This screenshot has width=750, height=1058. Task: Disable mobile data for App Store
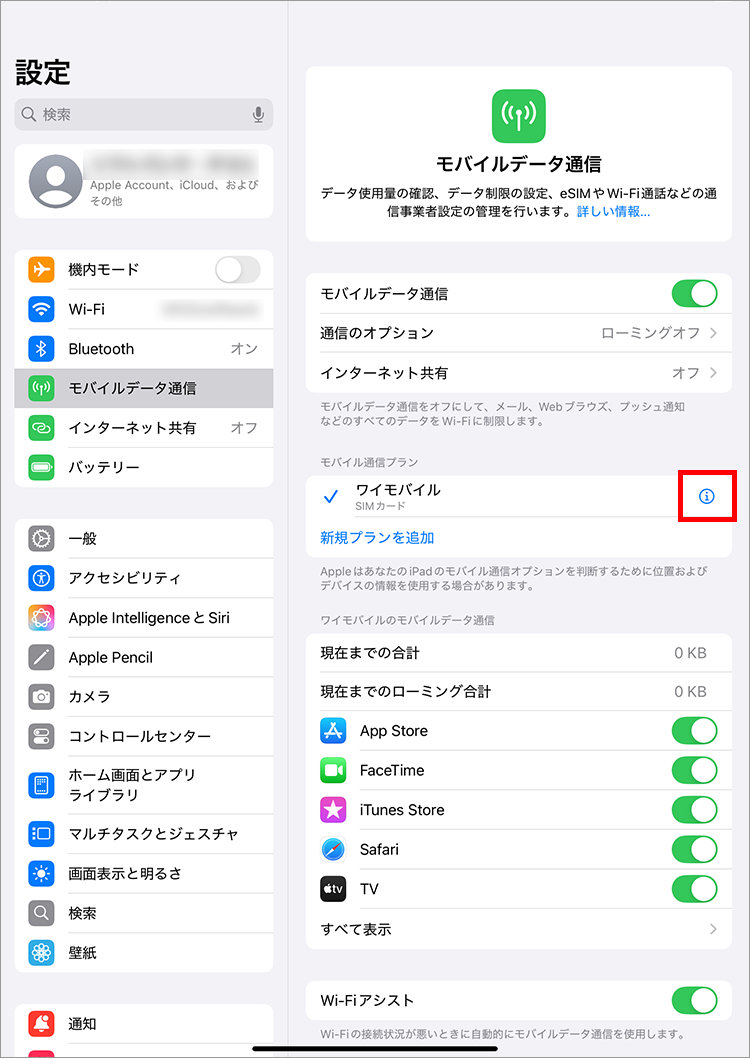[x=694, y=731]
